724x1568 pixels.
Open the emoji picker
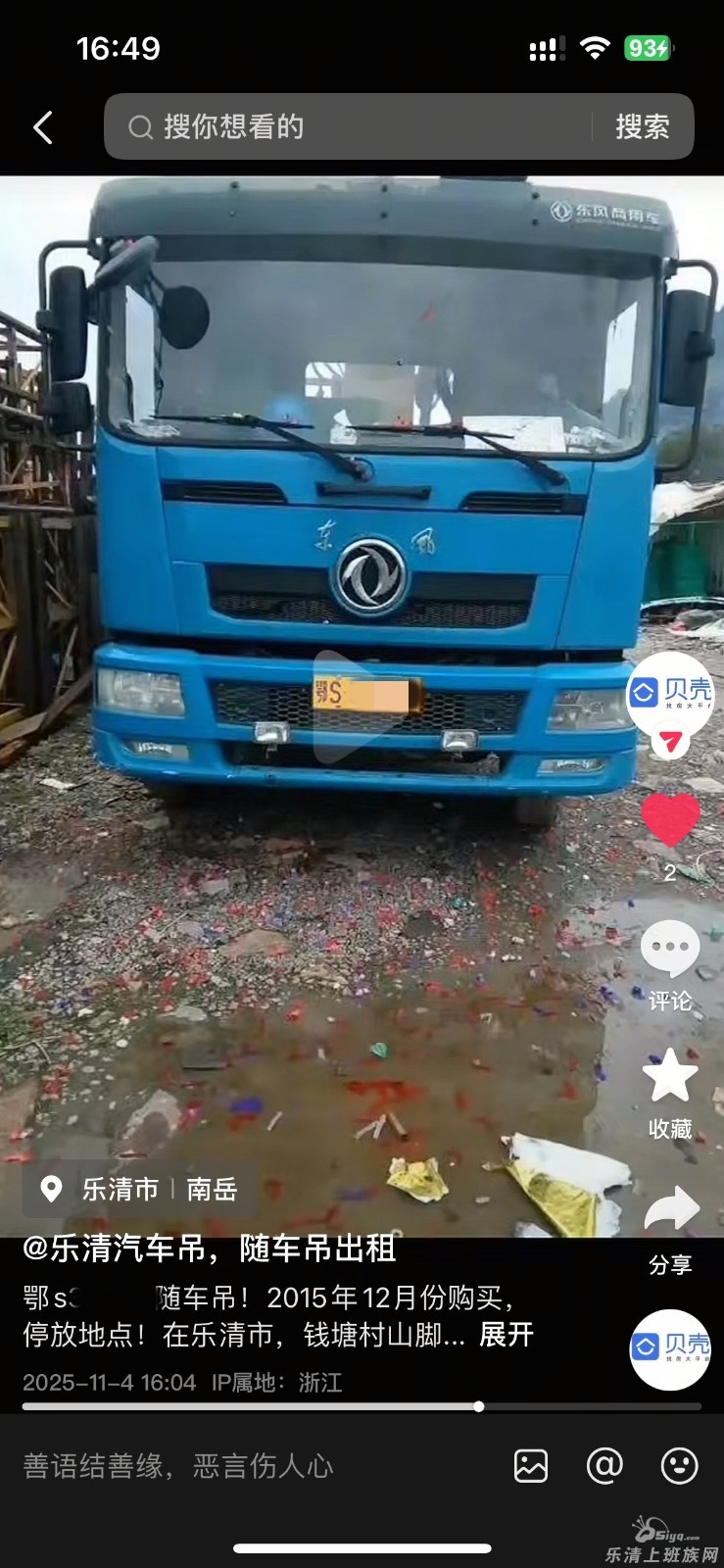click(x=679, y=1466)
